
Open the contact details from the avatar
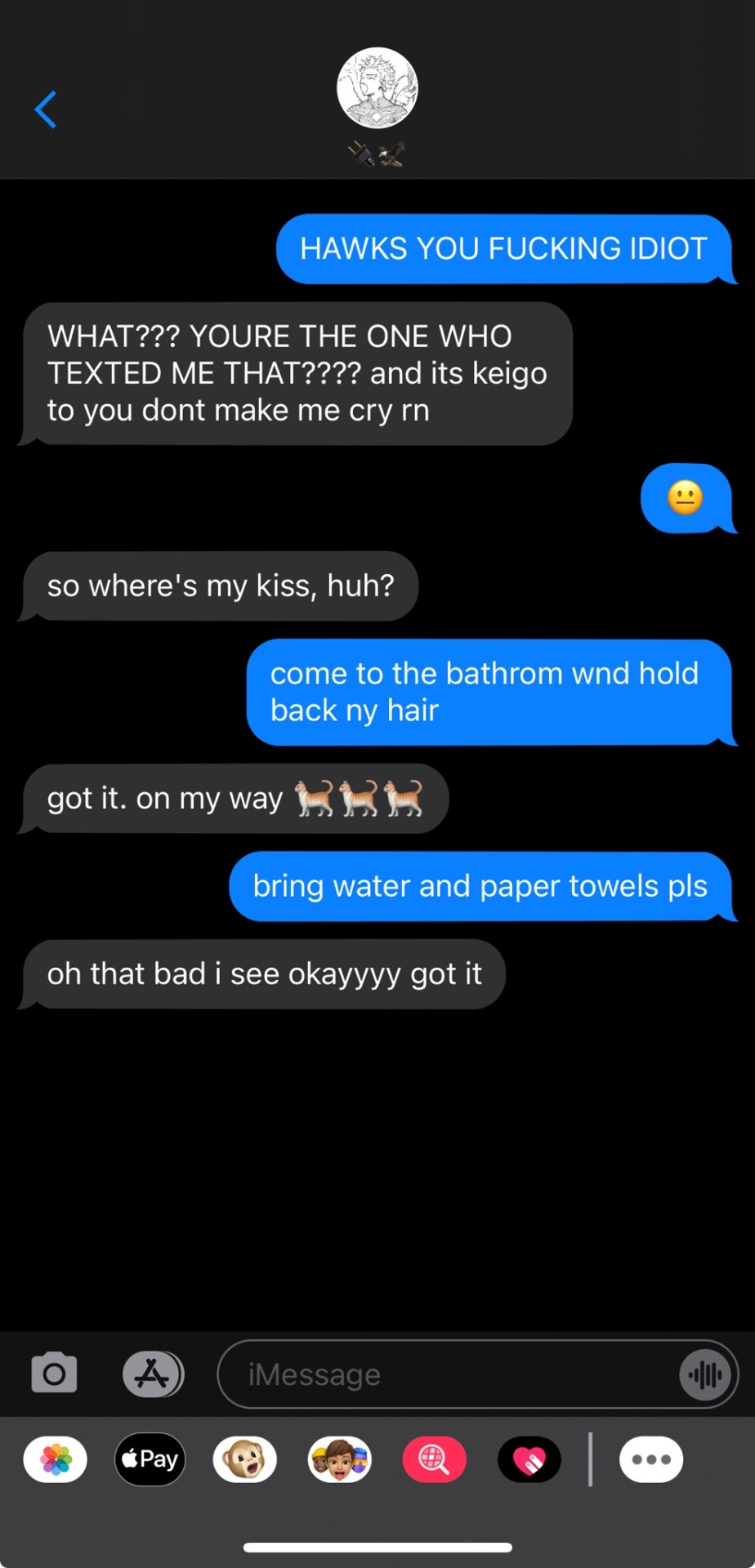point(377,88)
